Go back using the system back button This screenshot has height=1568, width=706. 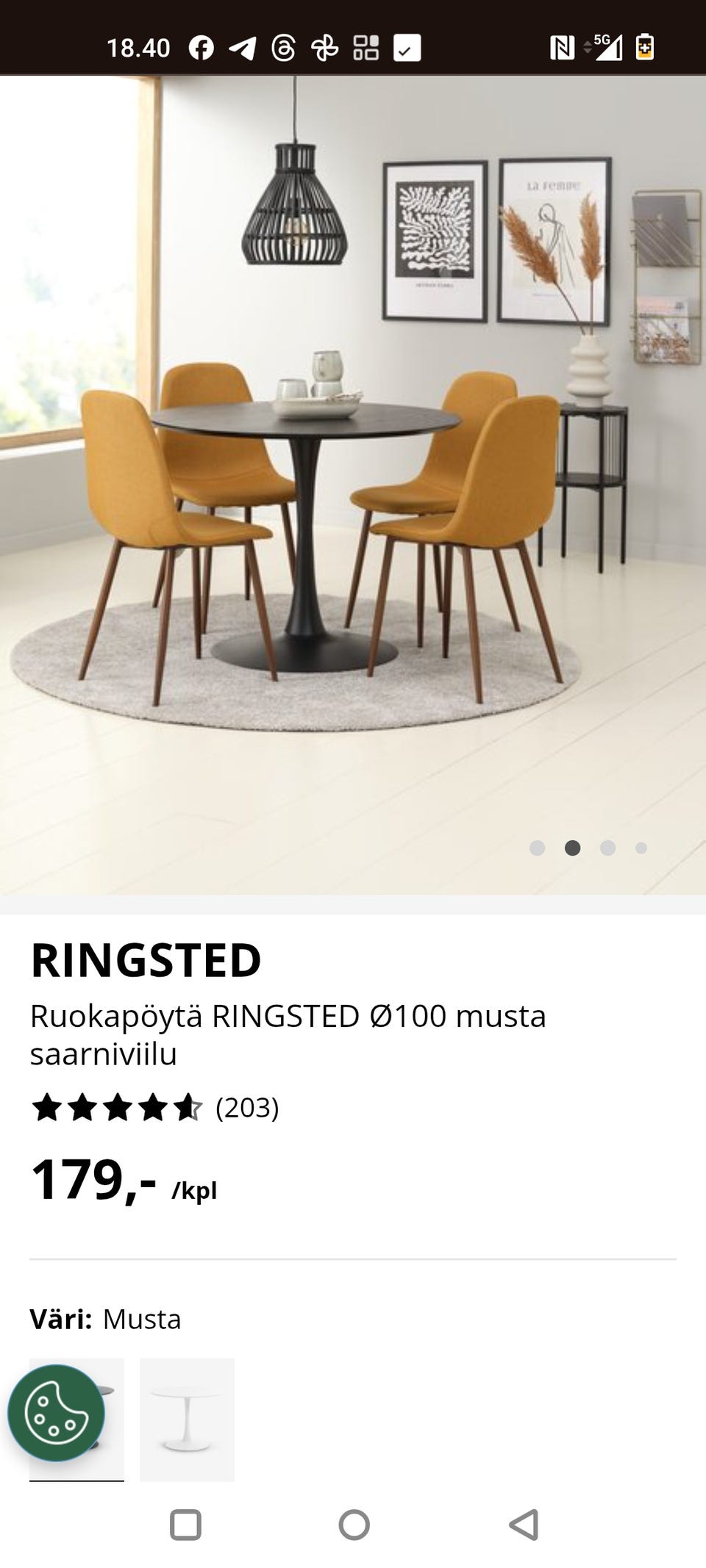pos(524,1525)
